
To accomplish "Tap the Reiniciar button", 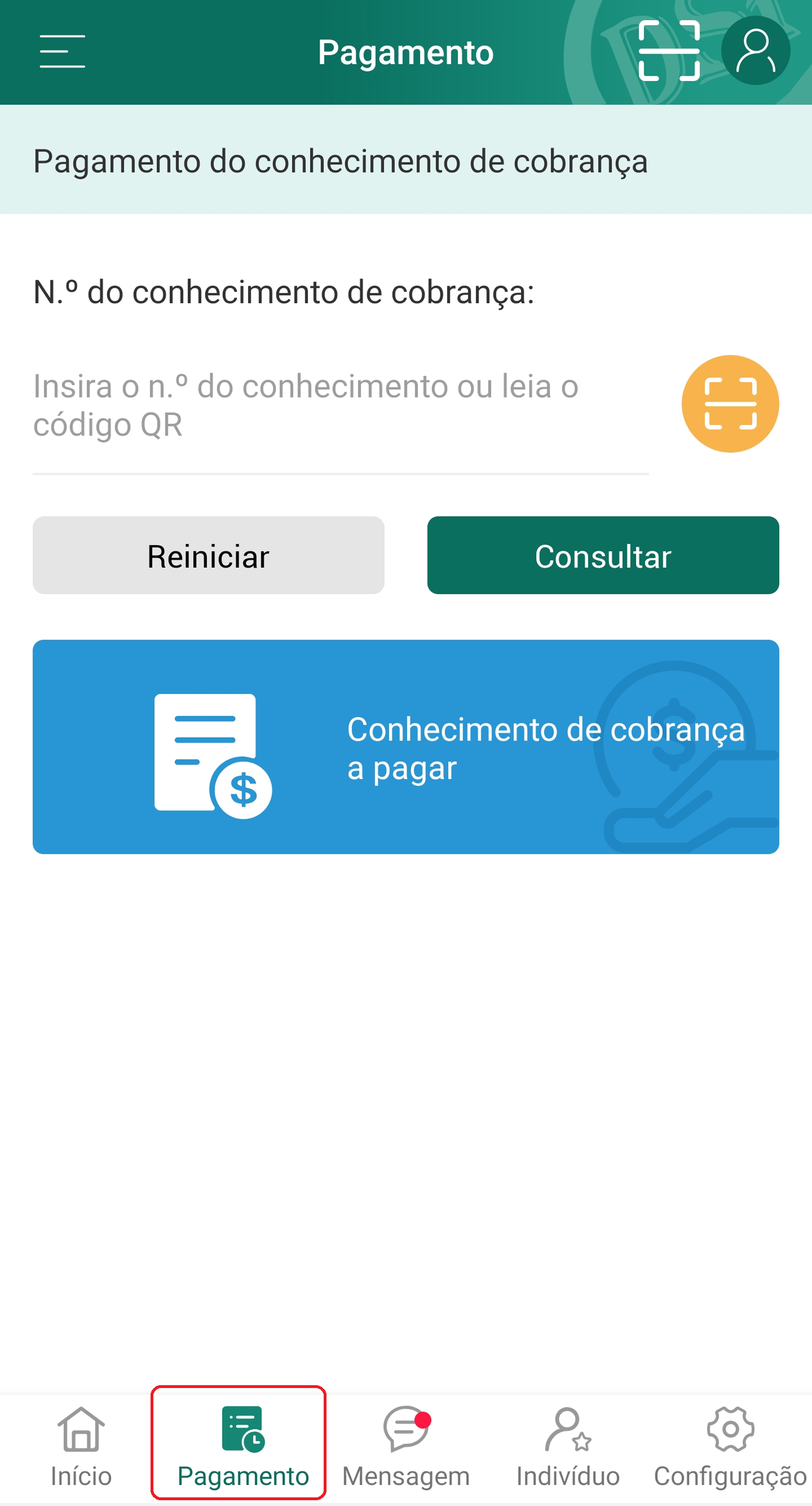I will point(208,555).
